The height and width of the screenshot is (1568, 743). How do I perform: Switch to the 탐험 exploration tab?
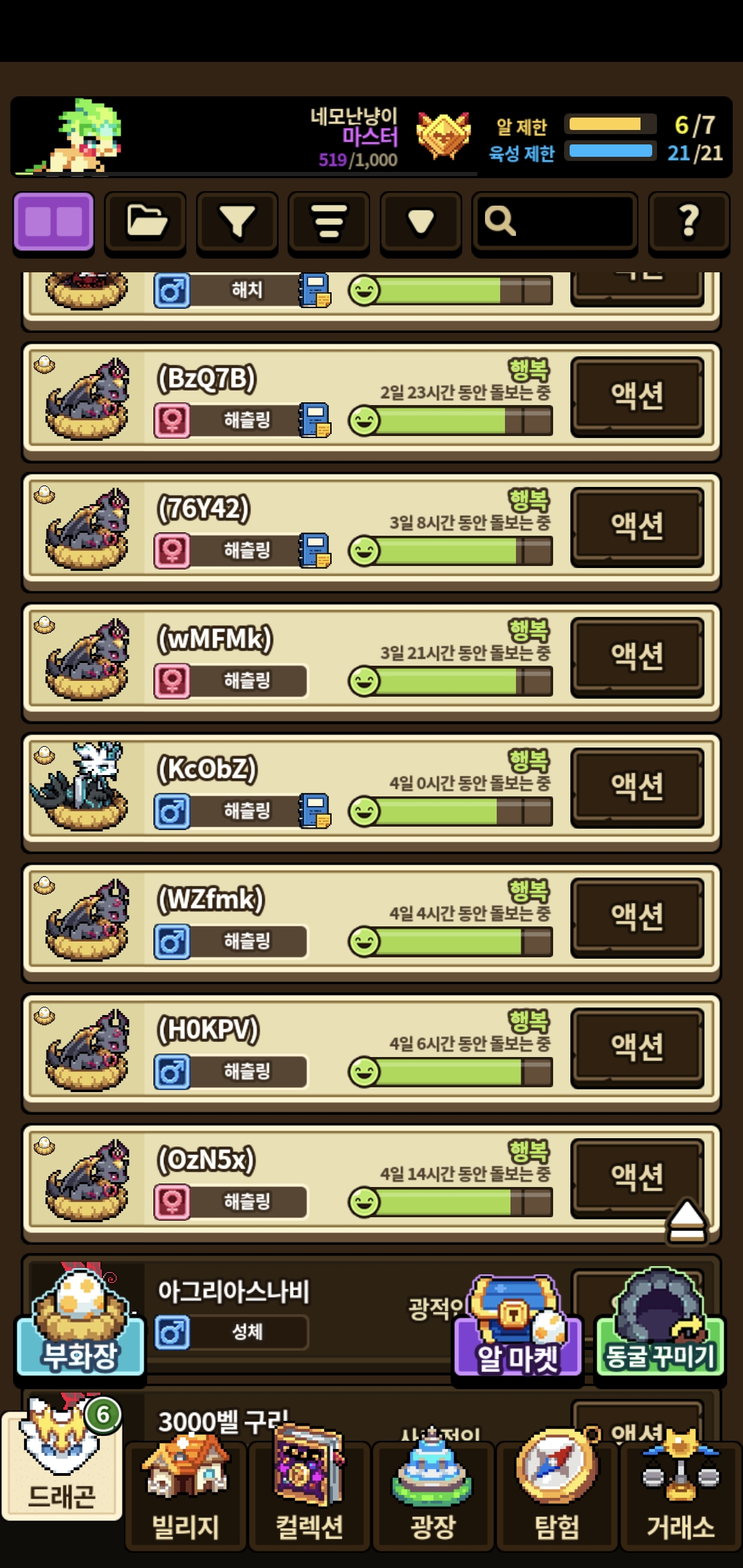pyautogui.click(x=557, y=1496)
